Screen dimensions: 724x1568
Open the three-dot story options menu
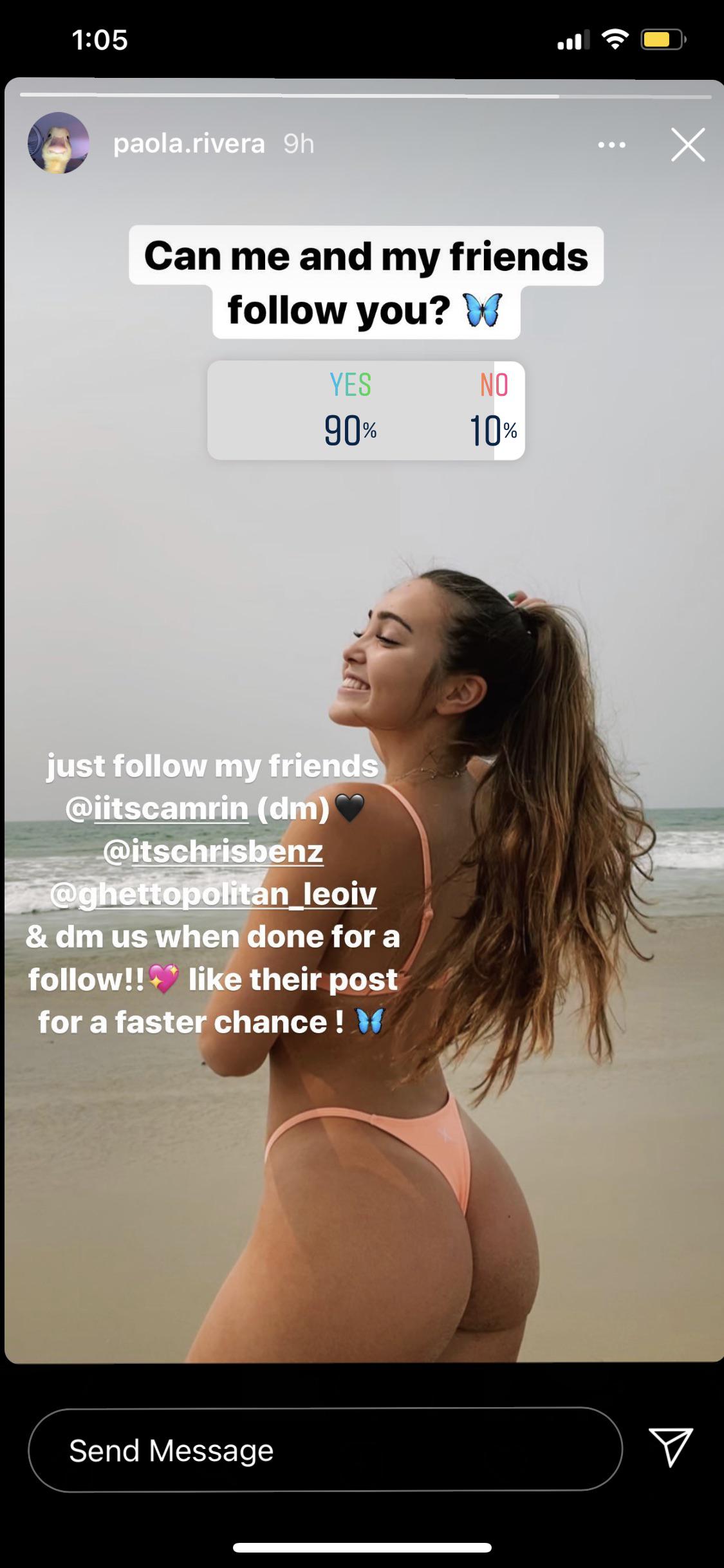611,145
